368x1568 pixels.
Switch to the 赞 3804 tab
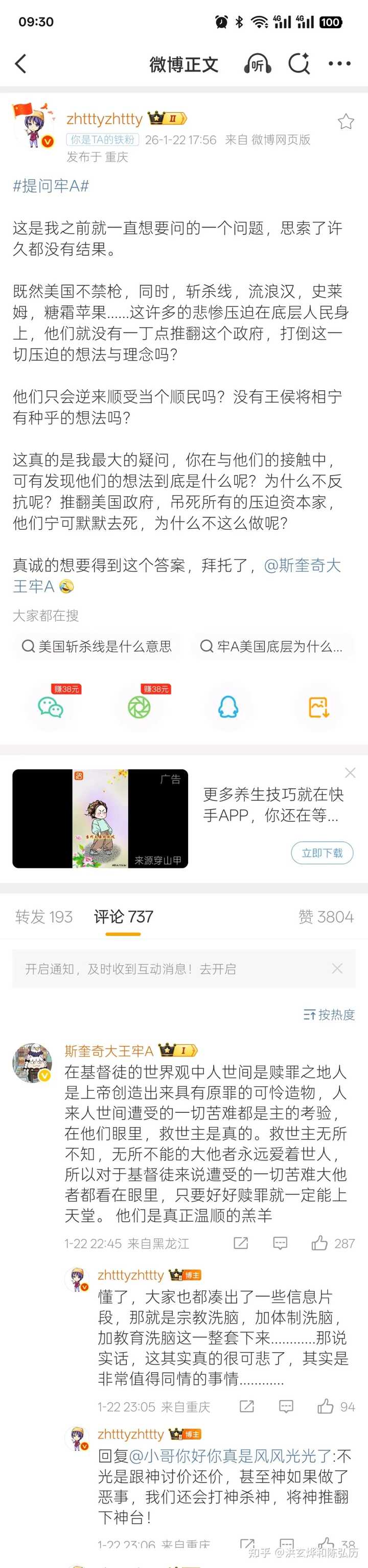[326, 916]
